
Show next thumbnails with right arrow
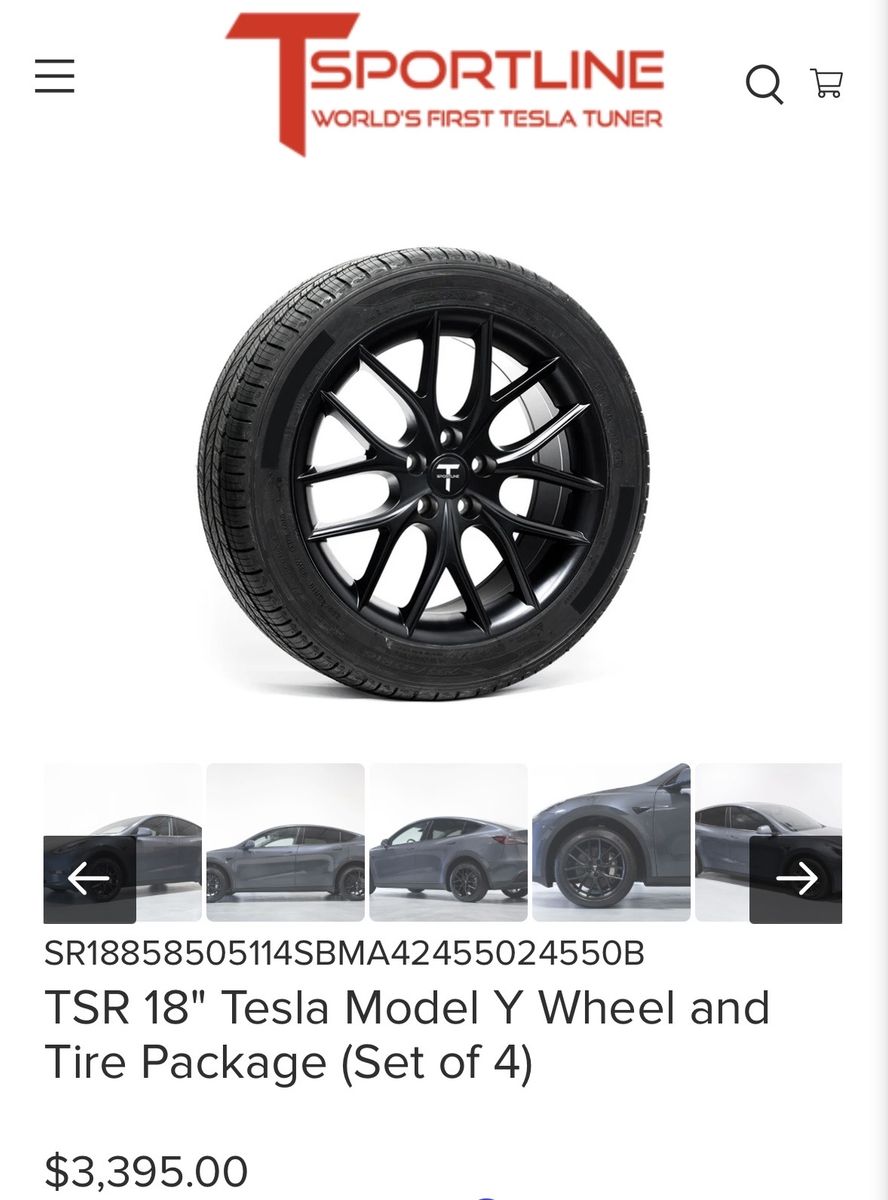point(796,879)
